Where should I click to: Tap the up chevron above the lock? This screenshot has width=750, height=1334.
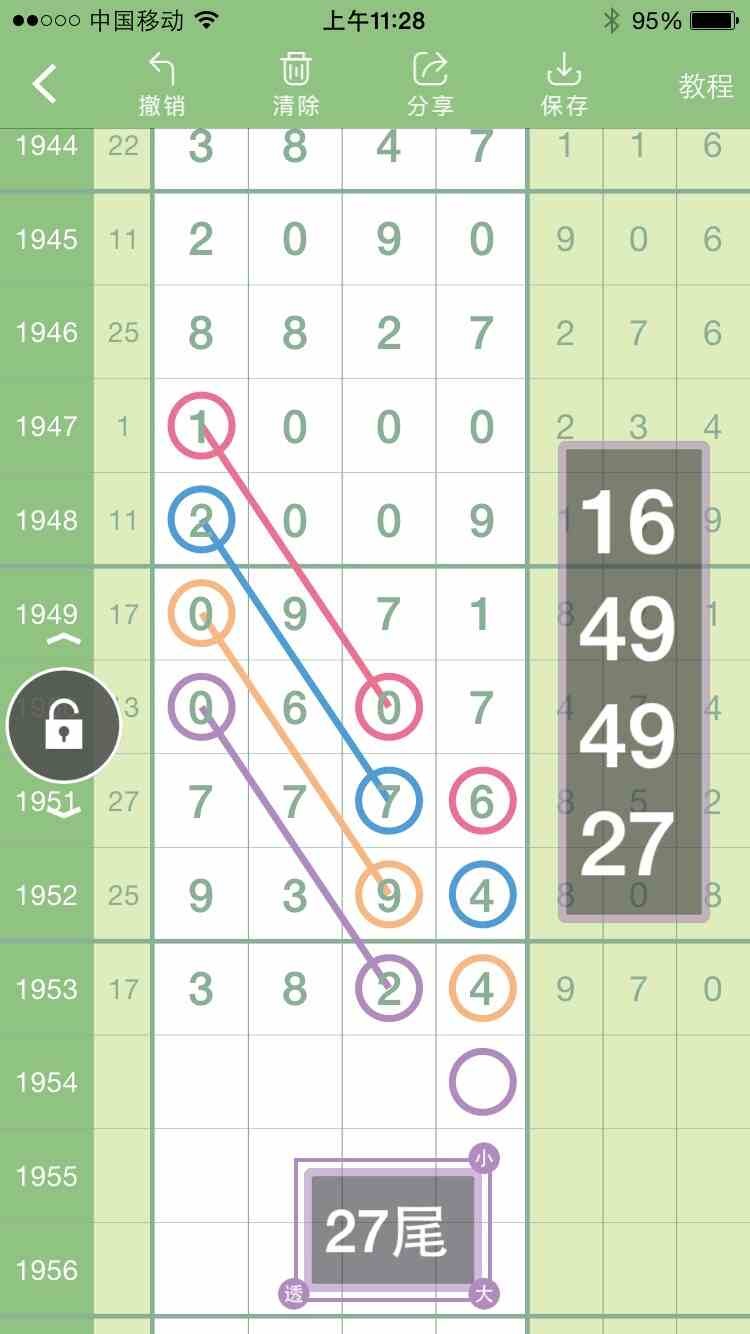pyautogui.click(x=64, y=640)
